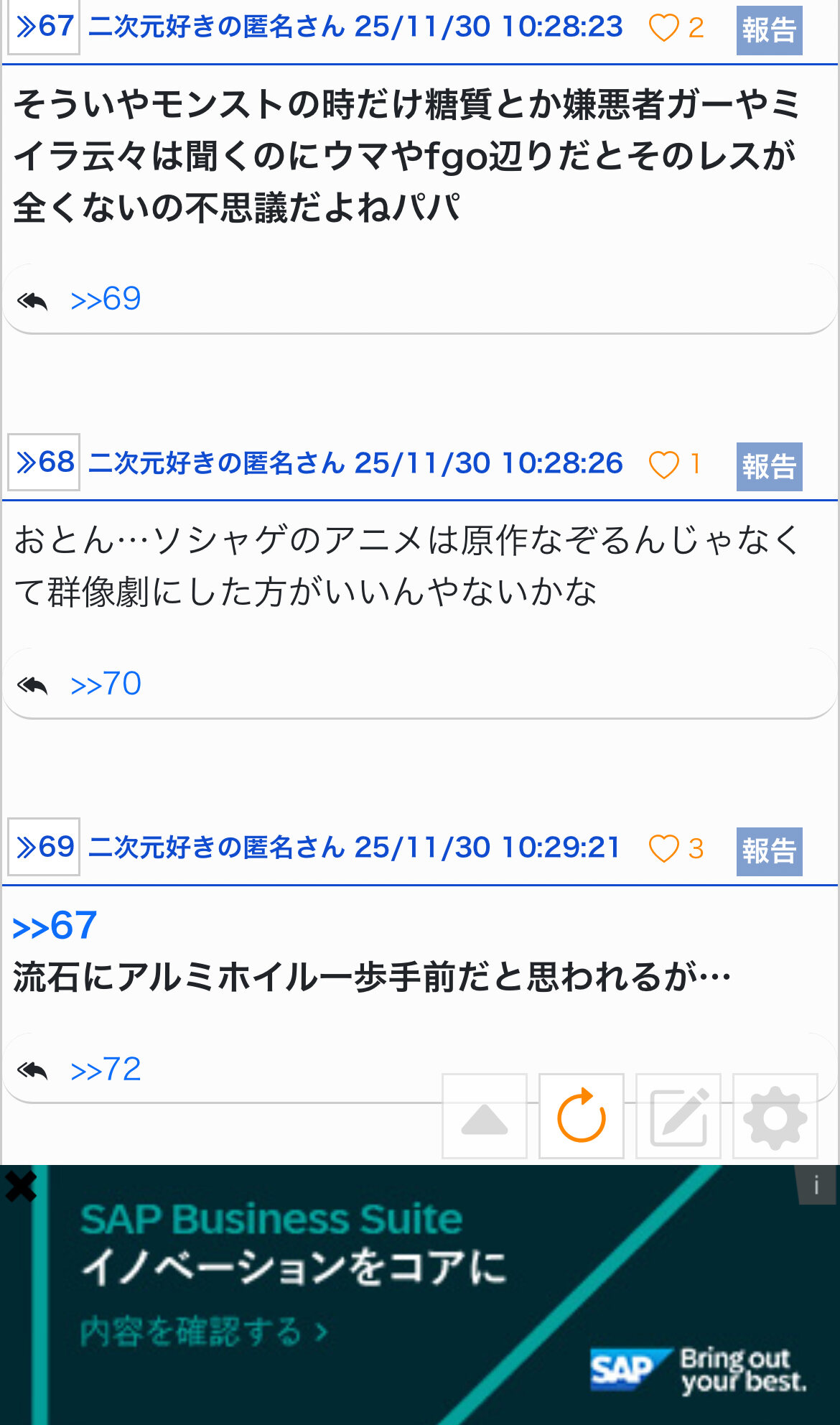The image size is (840, 1425).
Task: Like post number 67
Action: [x=664, y=28]
